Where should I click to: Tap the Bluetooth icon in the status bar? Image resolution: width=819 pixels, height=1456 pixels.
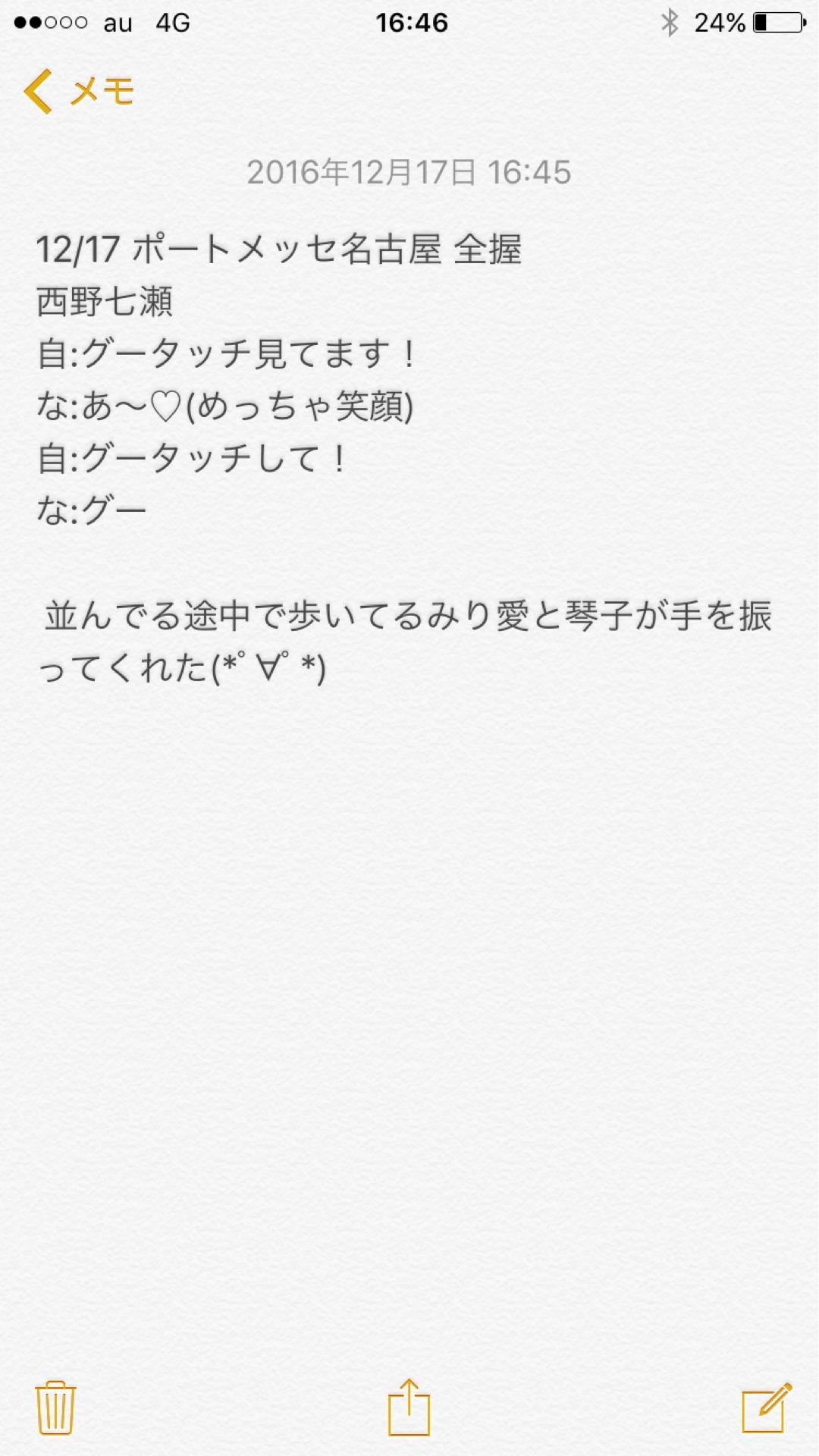(x=670, y=23)
